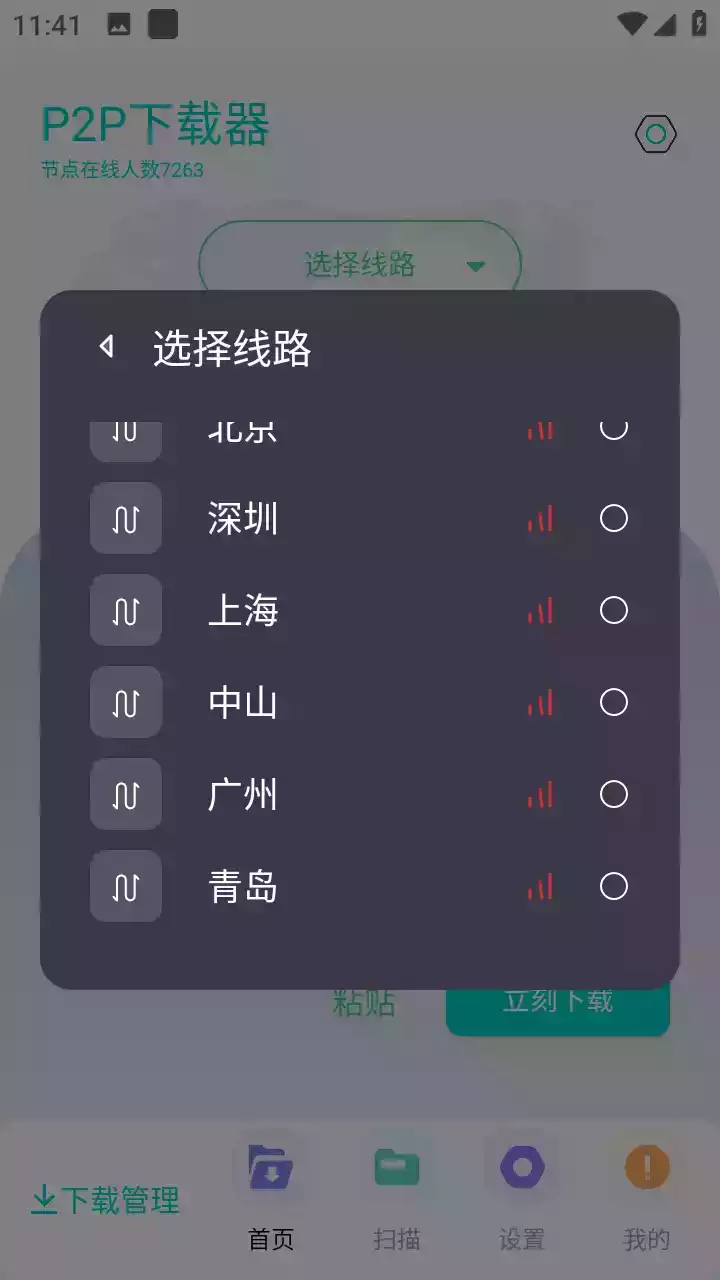Tap the line icon next to 深圳
The width and height of the screenshot is (720, 1280).
coord(126,519)
